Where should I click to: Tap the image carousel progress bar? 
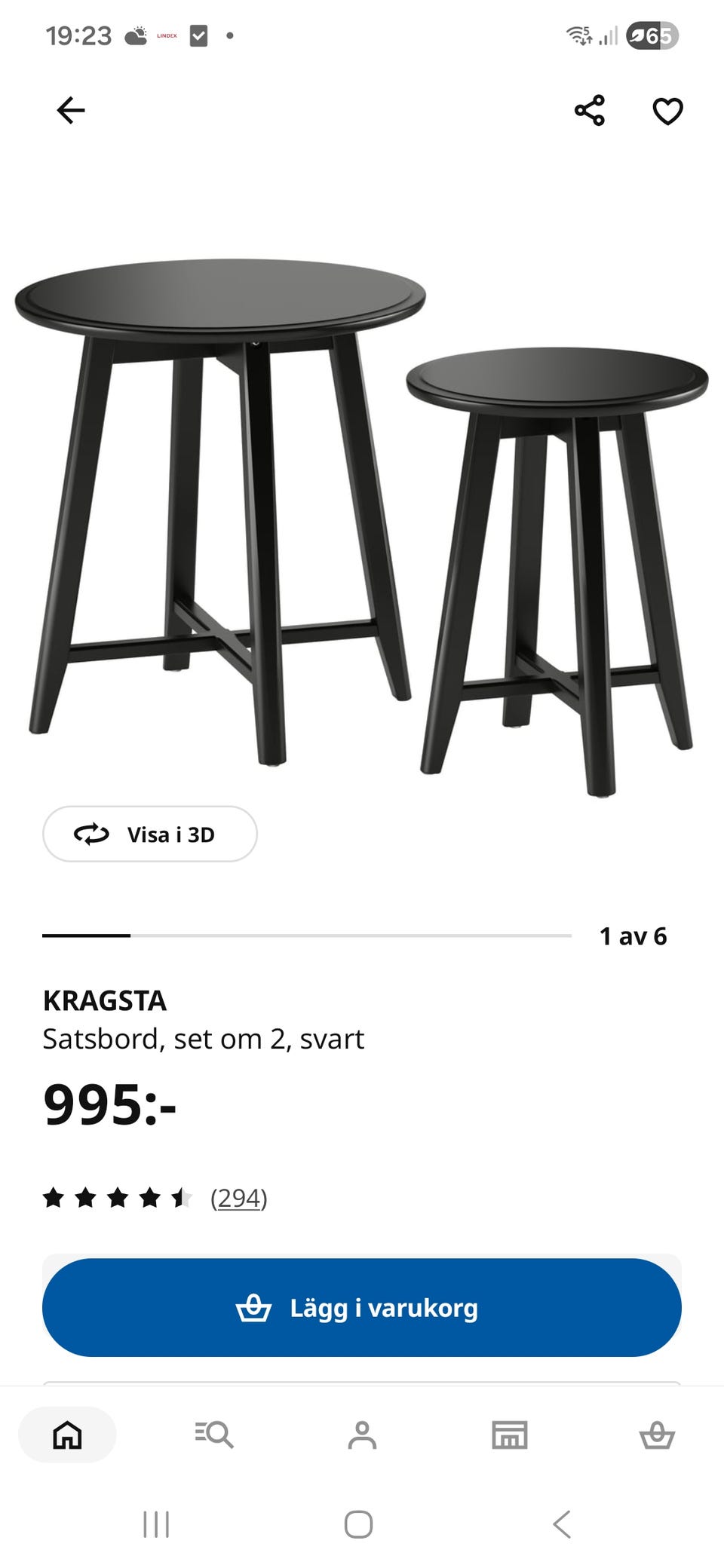click(x=305, y=936)
